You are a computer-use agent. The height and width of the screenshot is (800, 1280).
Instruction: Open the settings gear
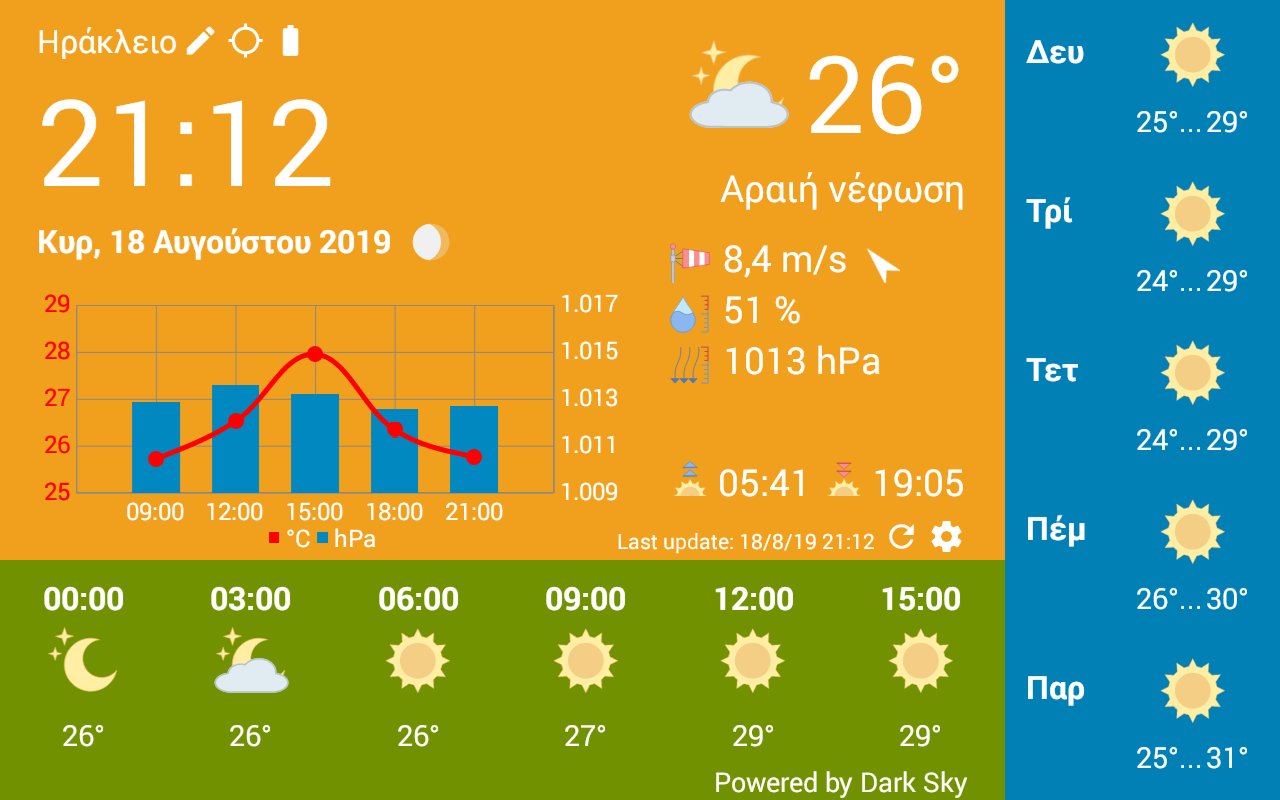tap(946, 538)
